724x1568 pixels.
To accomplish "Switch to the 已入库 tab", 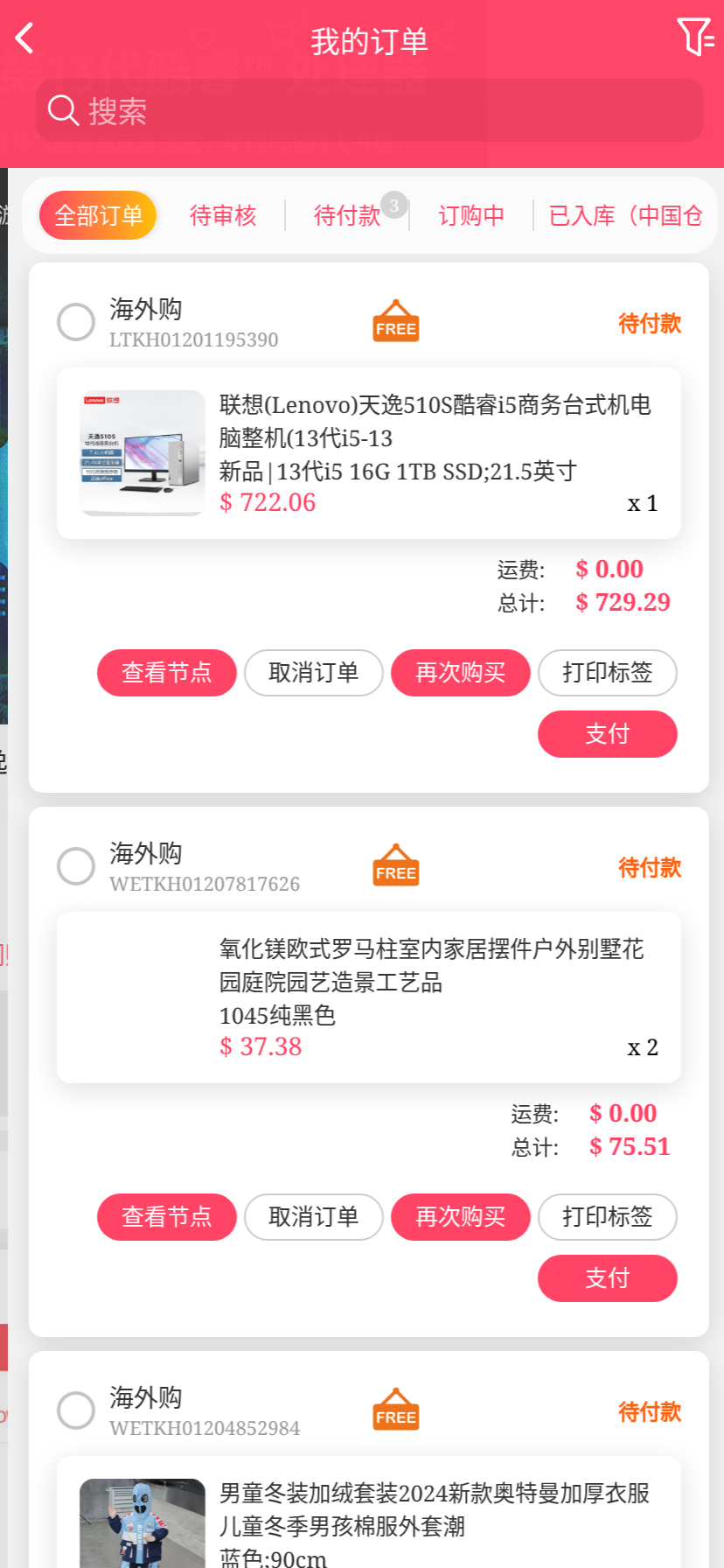I will (x=624, y=215).
